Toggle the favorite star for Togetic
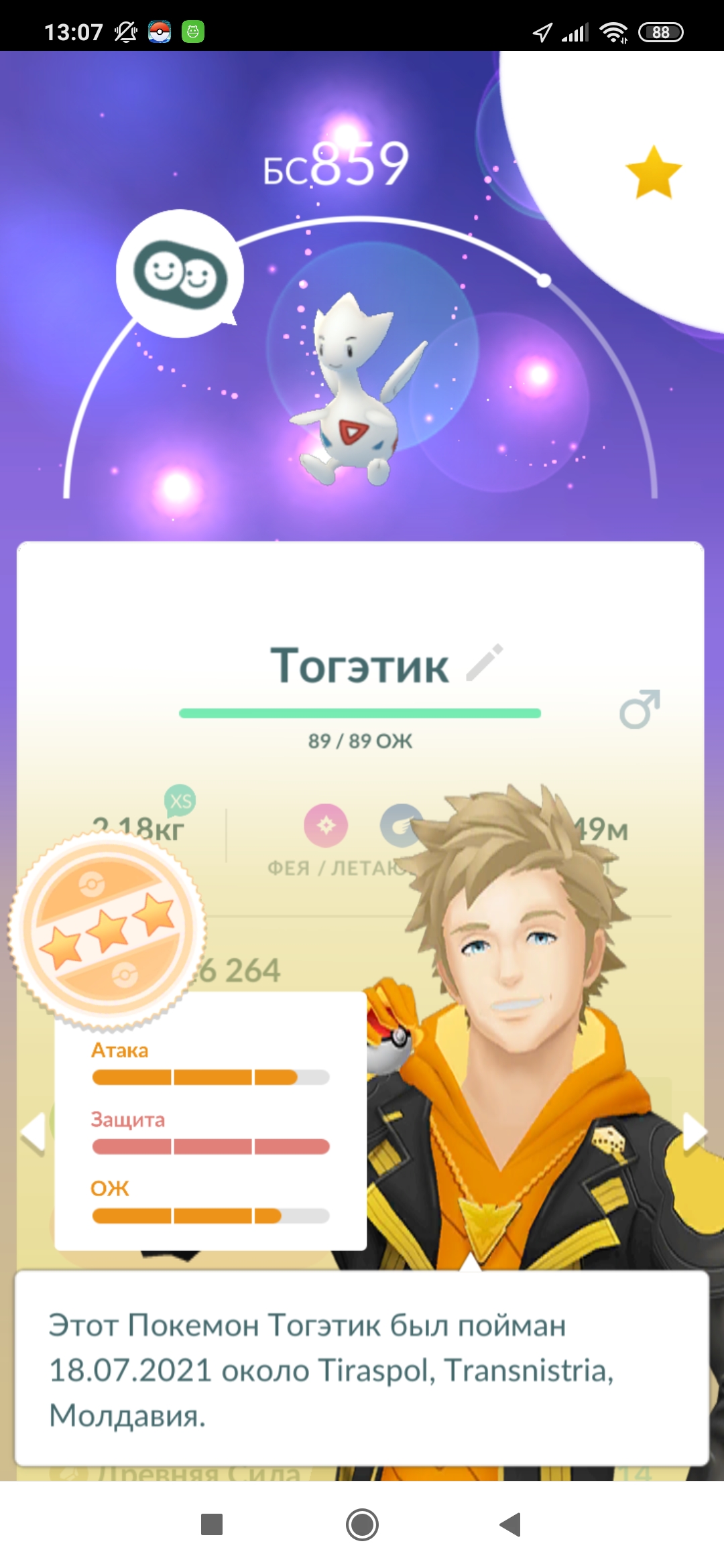Viewport: 724px width, 1568px height. [x=653, y=172]
